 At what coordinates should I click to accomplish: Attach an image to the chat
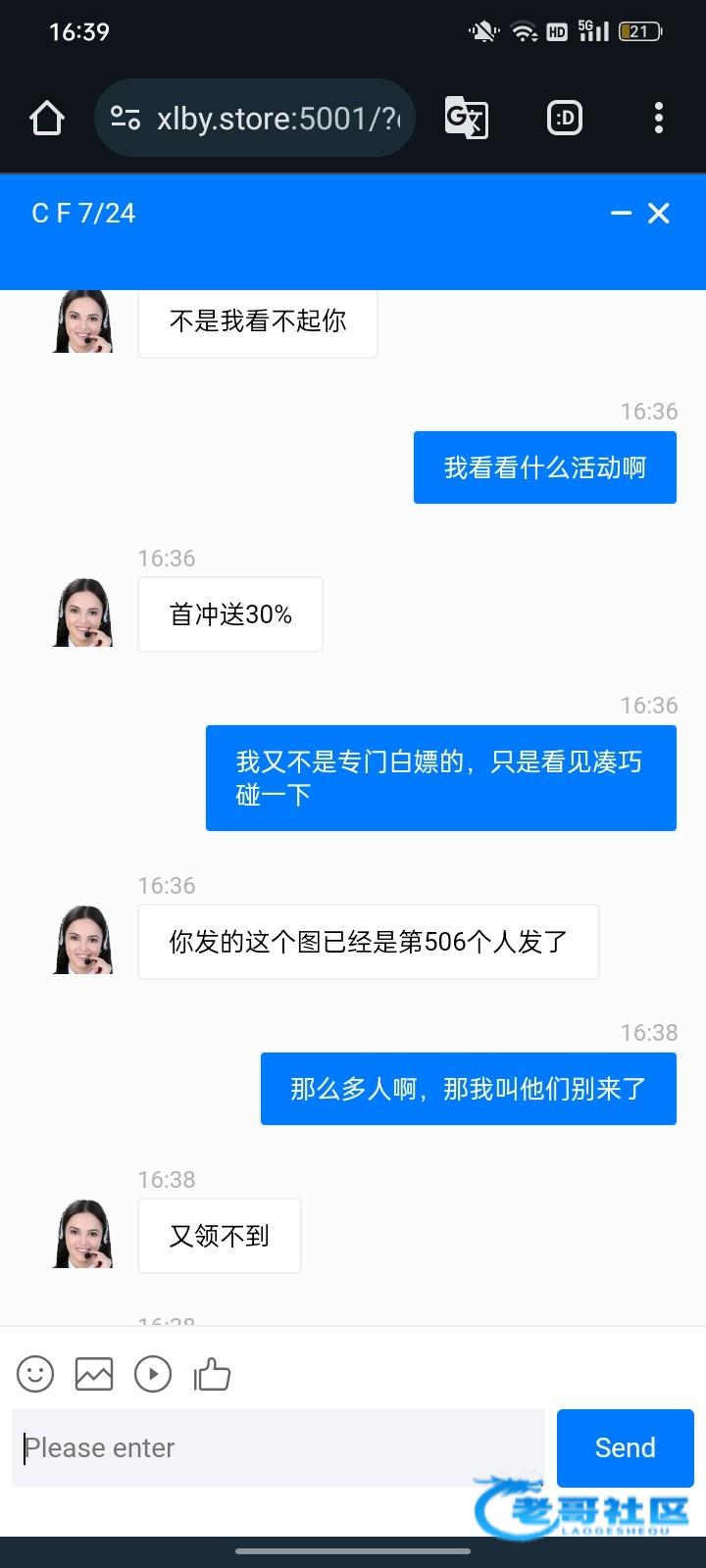[94, 1374]
